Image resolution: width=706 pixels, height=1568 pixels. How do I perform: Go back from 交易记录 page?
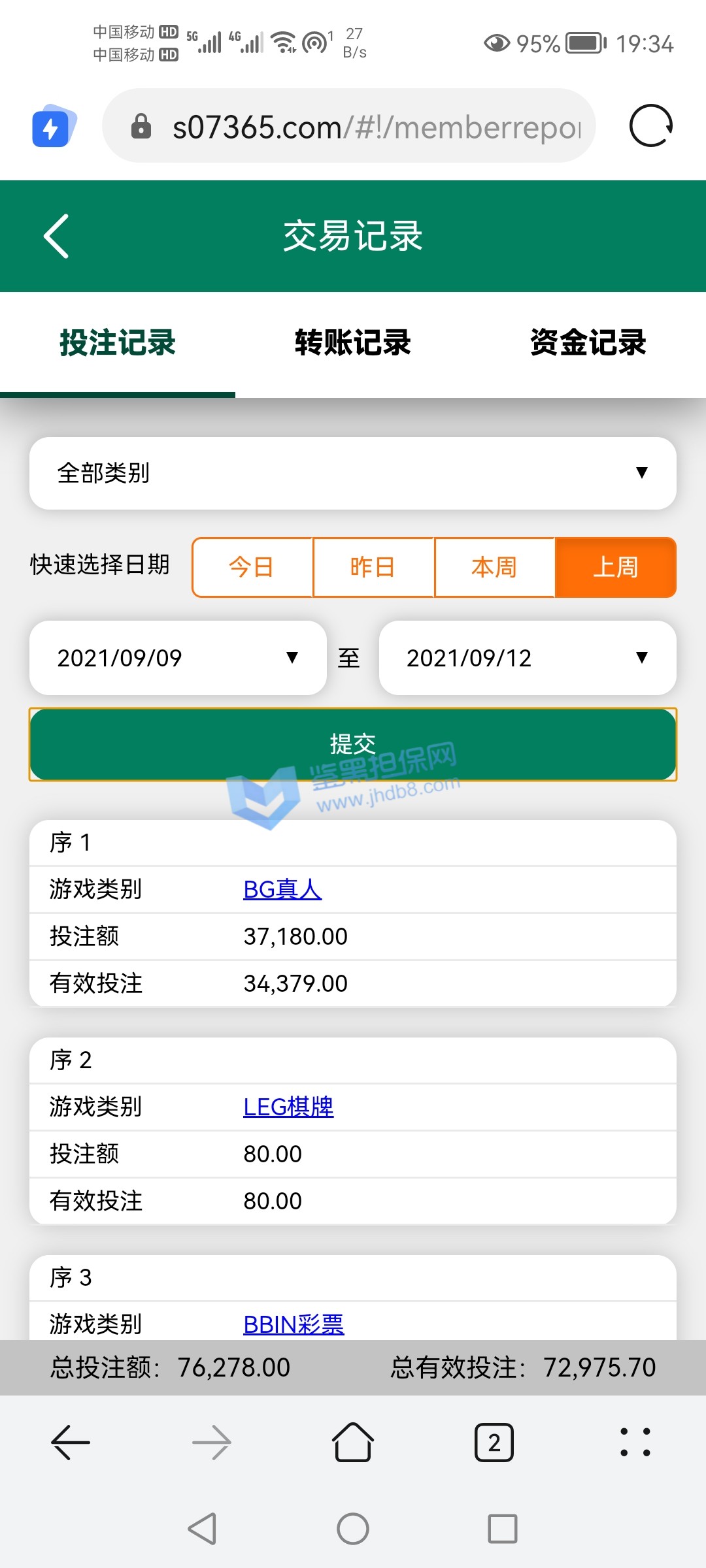[x=57, y=237]
